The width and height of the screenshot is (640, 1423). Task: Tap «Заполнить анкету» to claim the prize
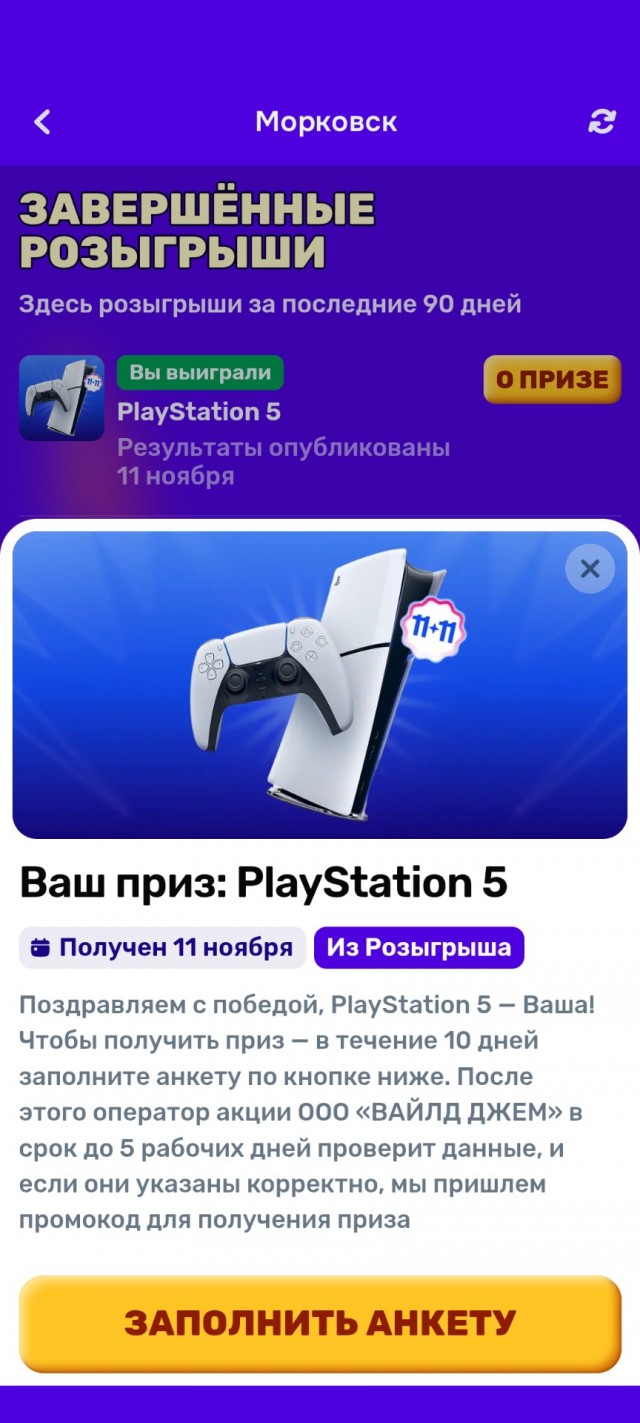coord(320,1323)
